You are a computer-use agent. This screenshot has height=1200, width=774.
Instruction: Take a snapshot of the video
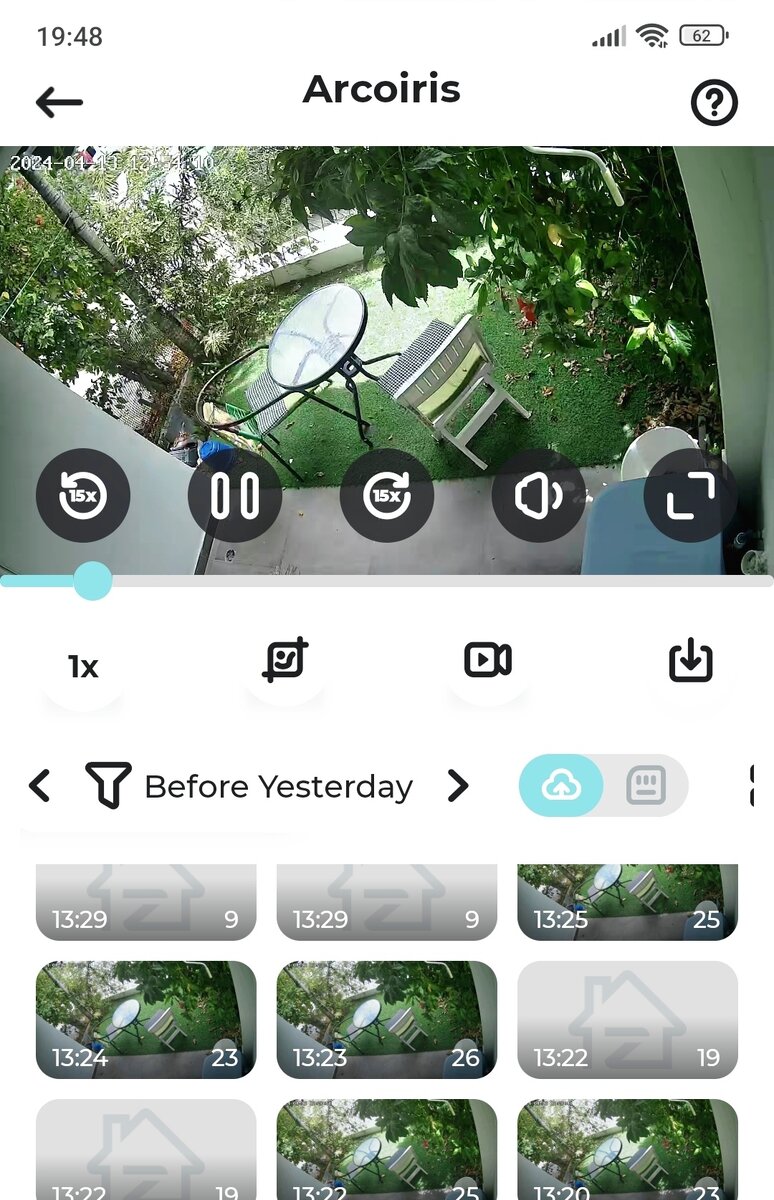tap(285, 661)
